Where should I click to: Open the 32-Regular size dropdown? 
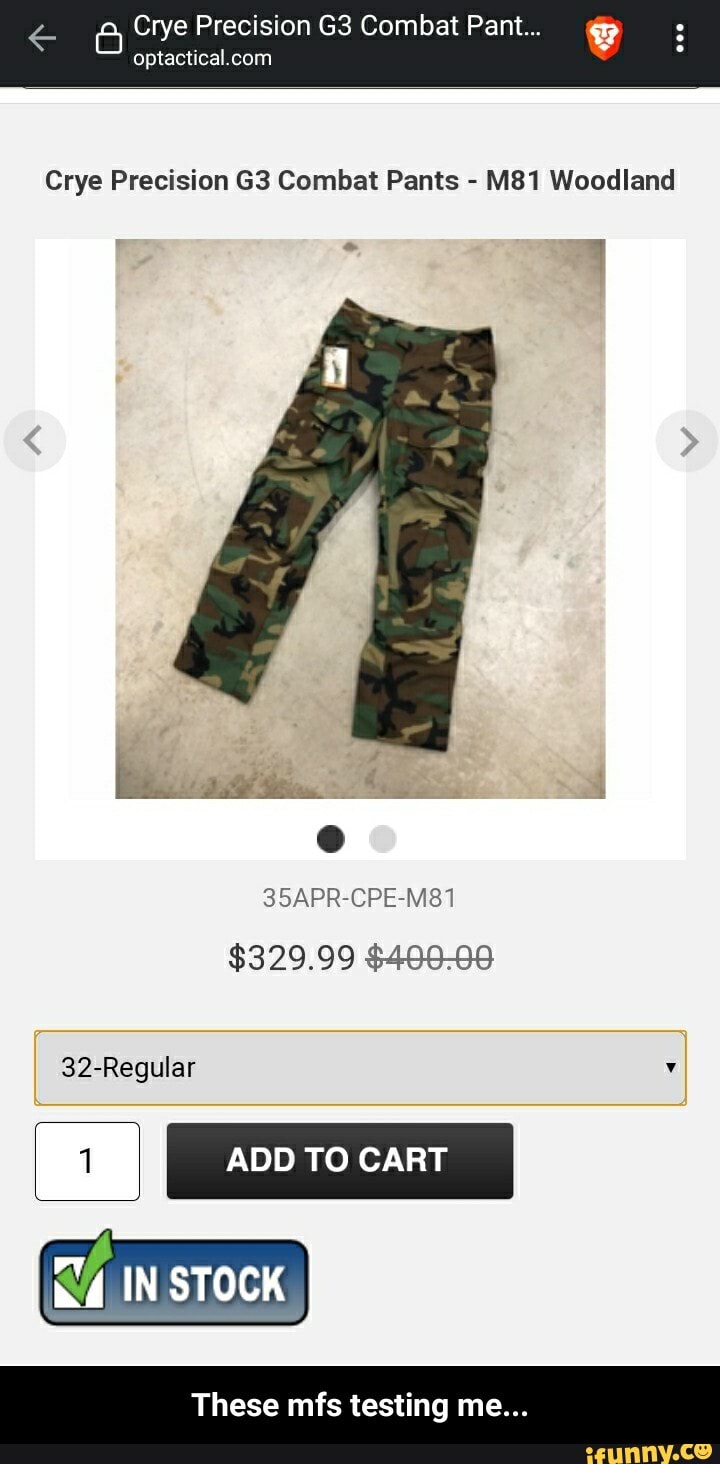[360, 1067]
